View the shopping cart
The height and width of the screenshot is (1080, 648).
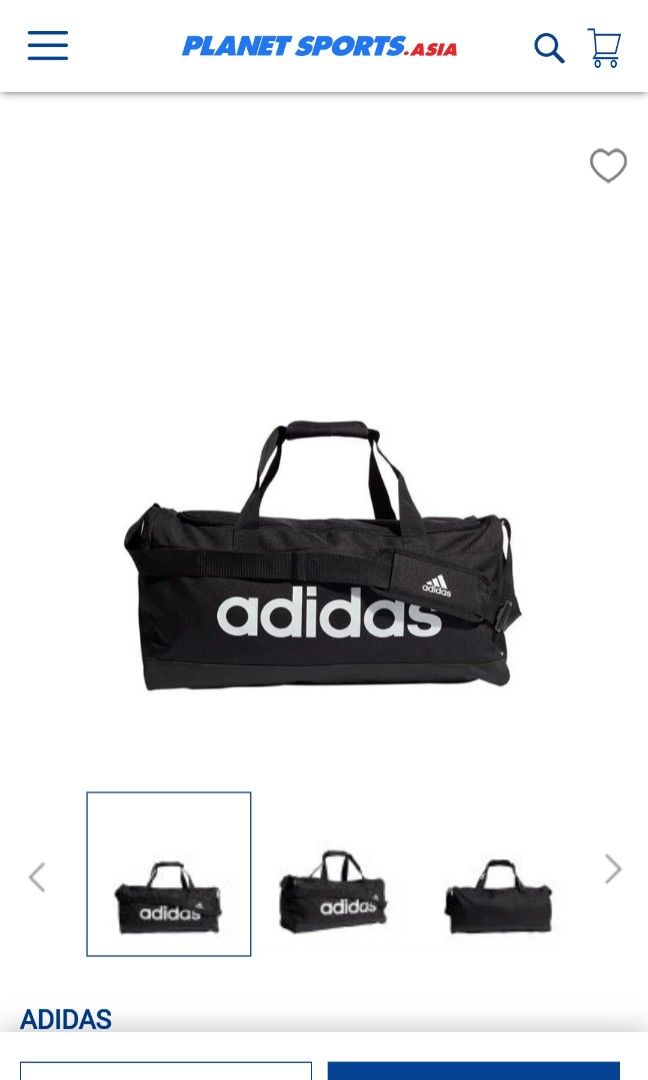[x=604, y=47]
